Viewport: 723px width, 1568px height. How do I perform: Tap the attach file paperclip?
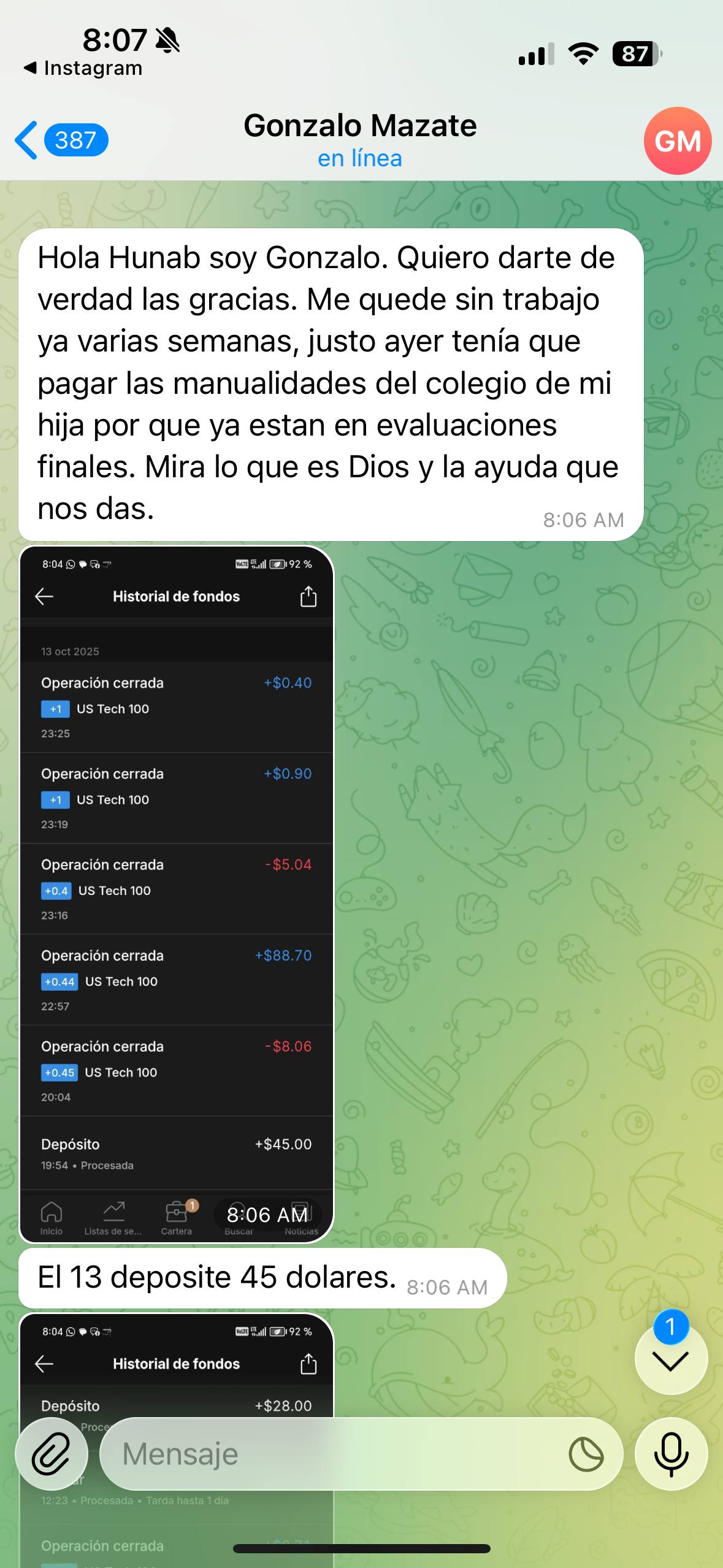[52, 1454]
